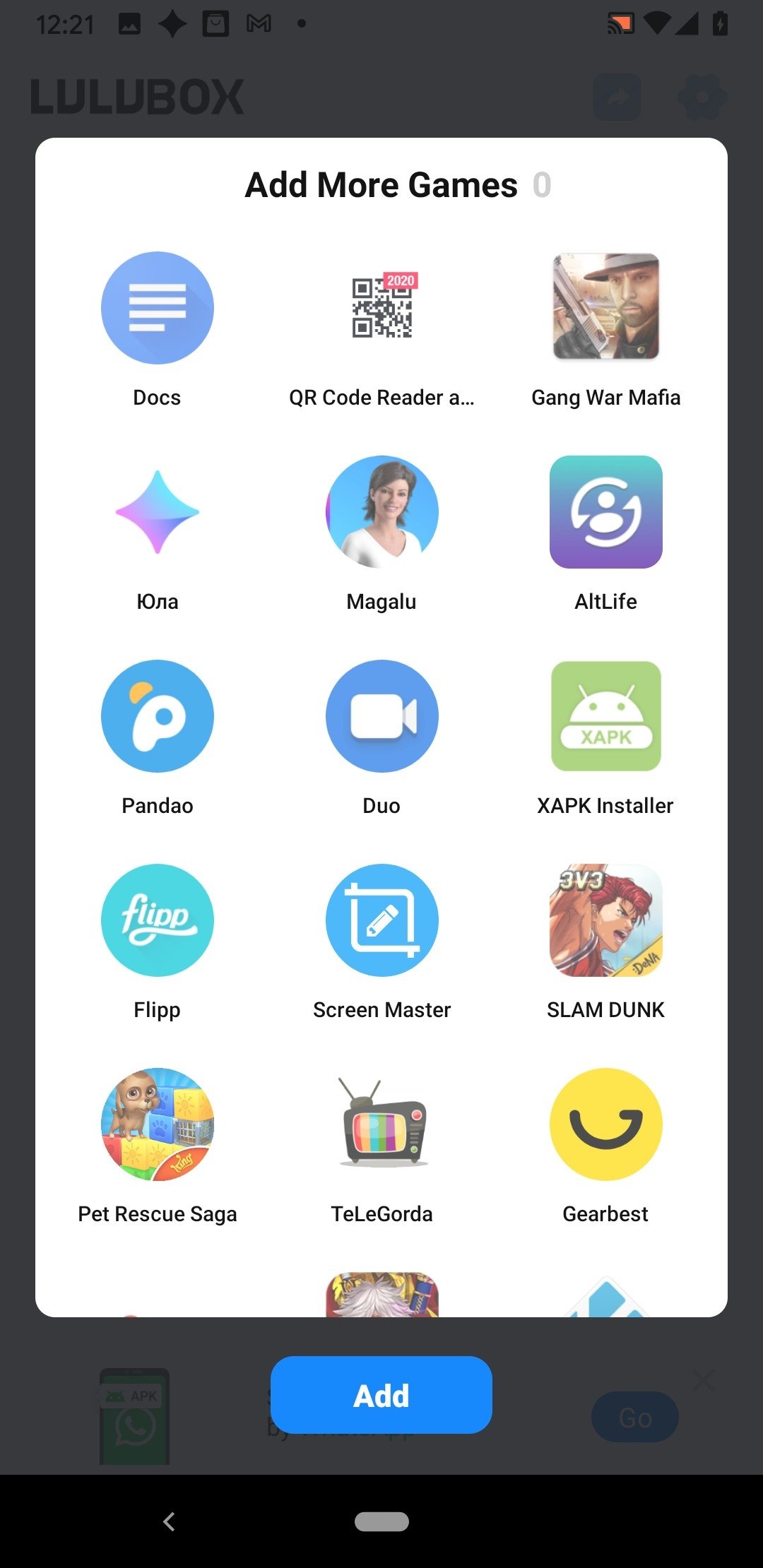This screenshot has height=1568, width=763.
Task: Choose the SLAM DUNK 3v3 icon
Action: click(x=606, y=920)
